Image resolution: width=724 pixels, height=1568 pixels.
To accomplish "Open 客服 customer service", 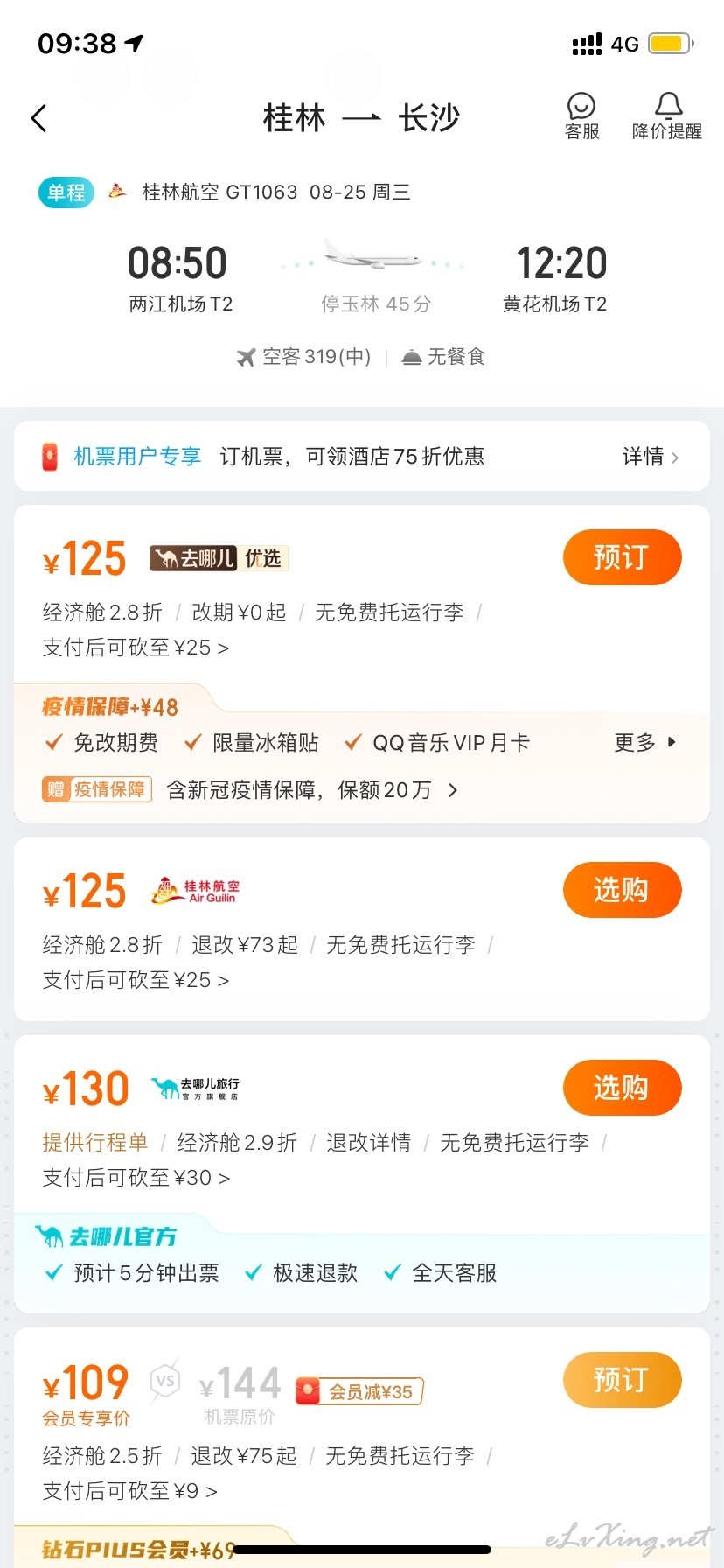I will [581, 116].
